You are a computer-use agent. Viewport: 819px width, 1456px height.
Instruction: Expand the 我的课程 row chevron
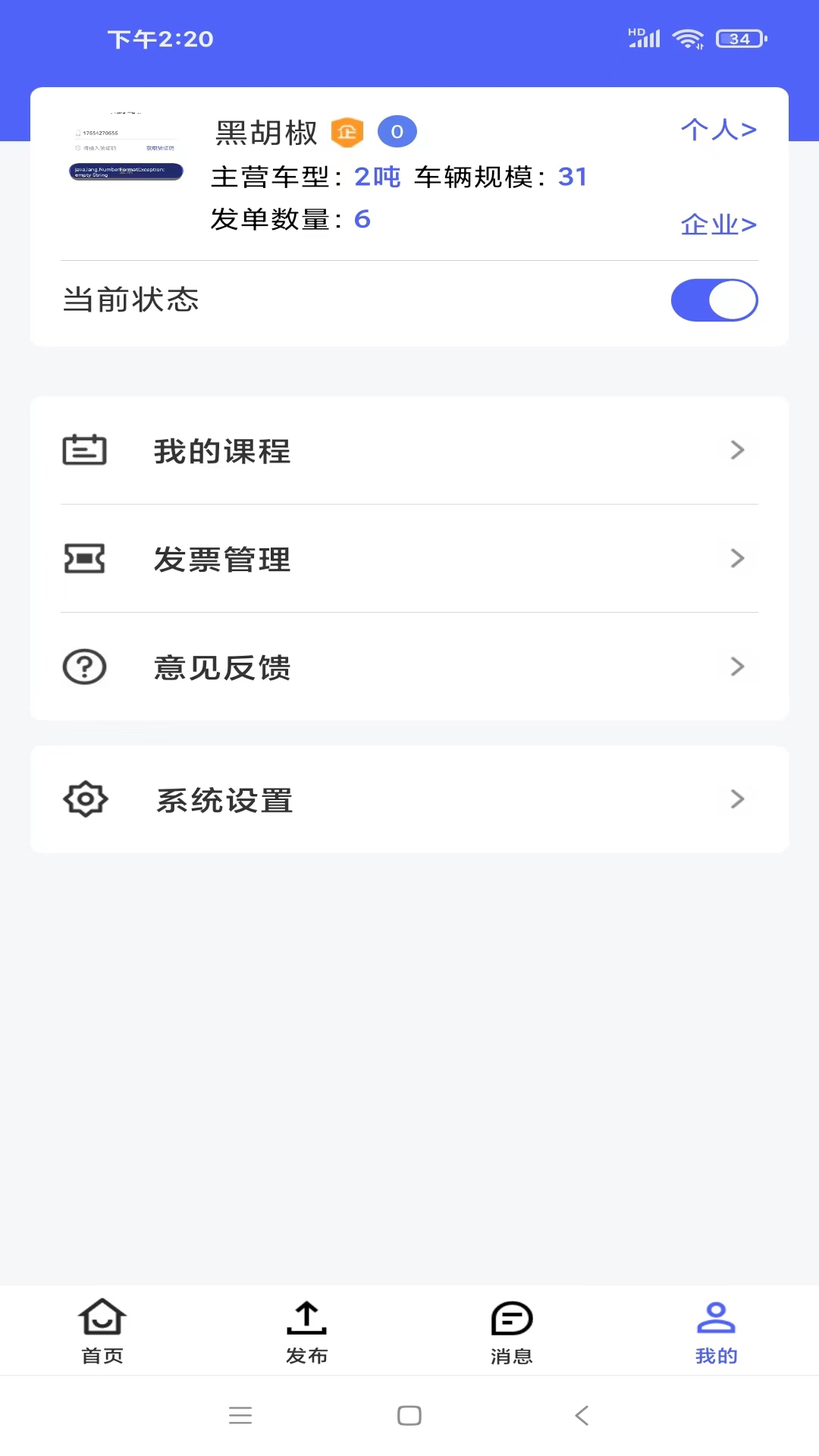coord(737,450)
